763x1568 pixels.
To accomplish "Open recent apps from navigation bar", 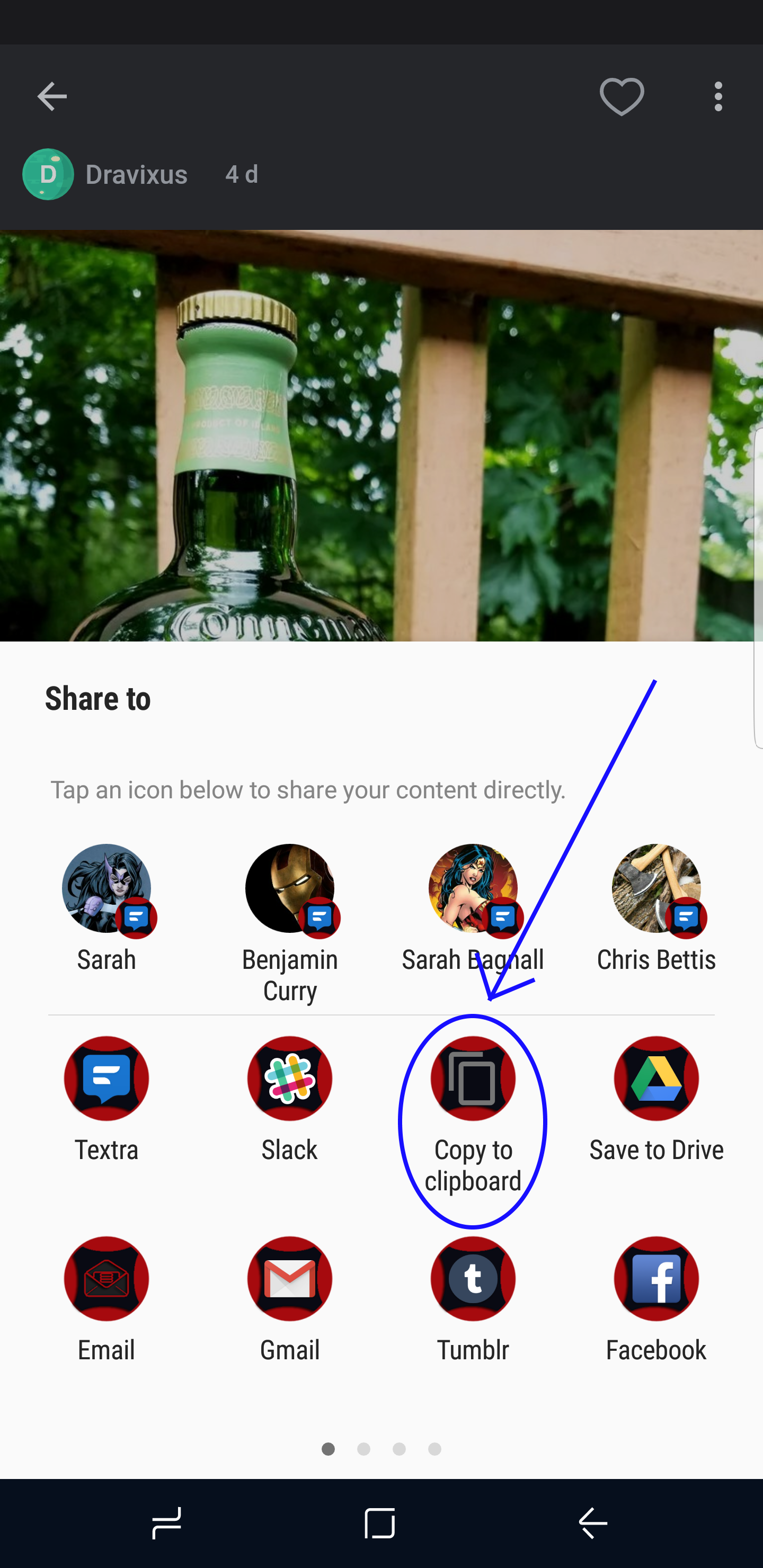I will pyautogui.click(x=166, y=1523).
